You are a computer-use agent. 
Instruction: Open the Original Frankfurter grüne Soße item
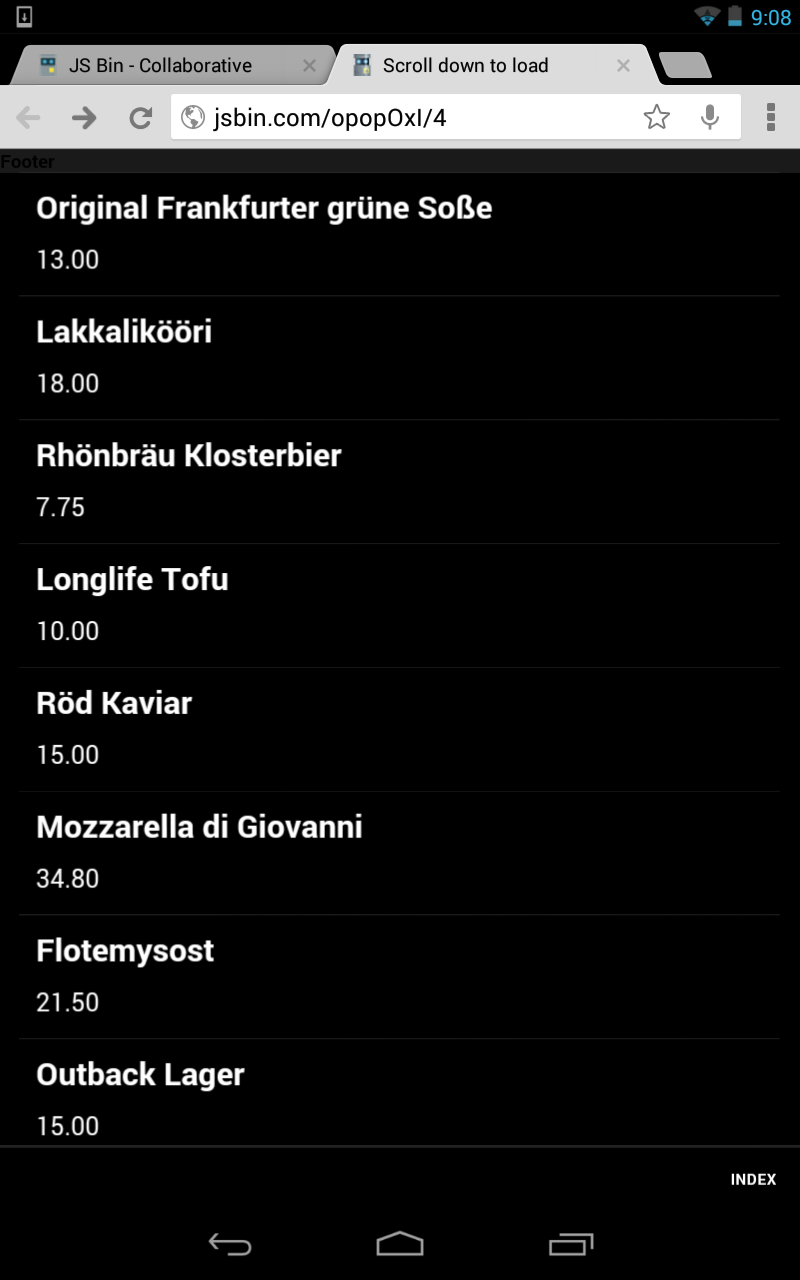[399, 234]
